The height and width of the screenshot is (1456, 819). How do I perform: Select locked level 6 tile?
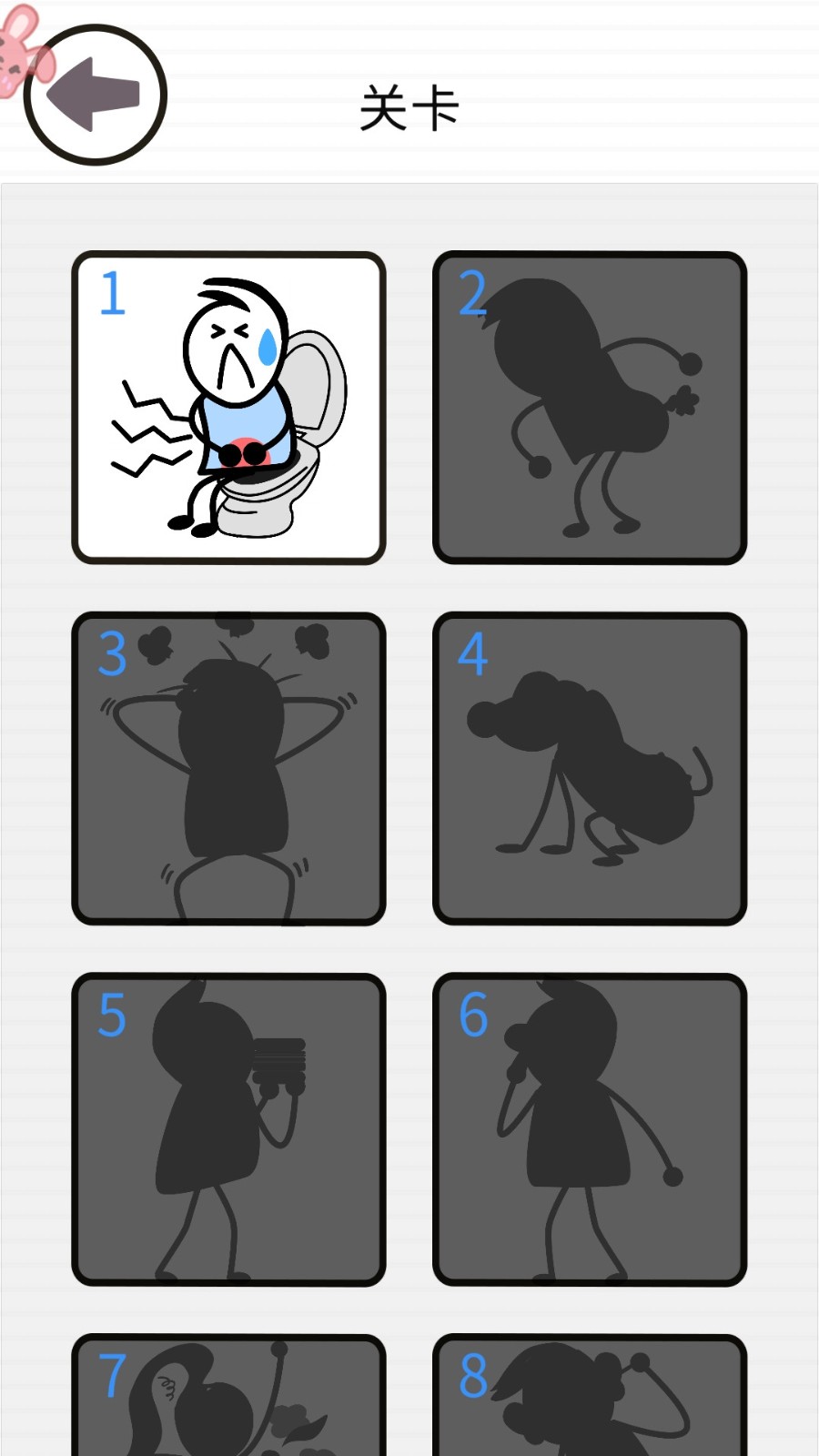pos(590,1130)
